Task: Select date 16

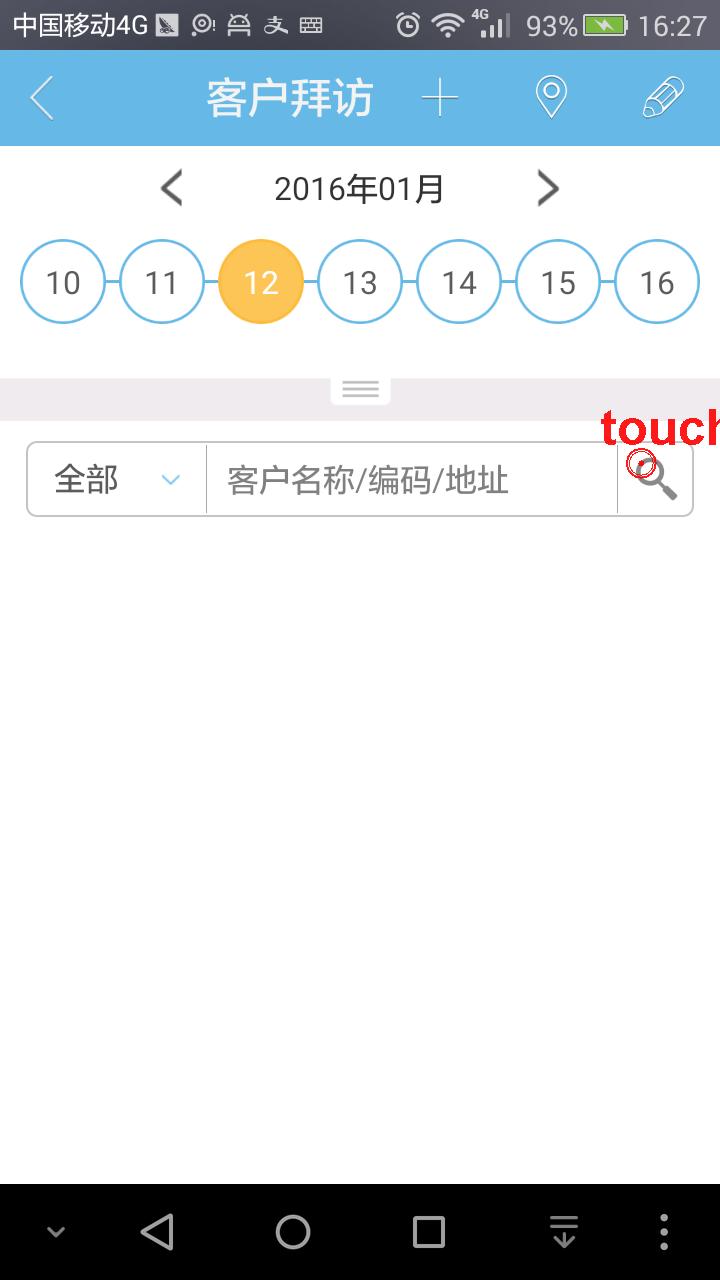Action: click(x=657, y=282)
